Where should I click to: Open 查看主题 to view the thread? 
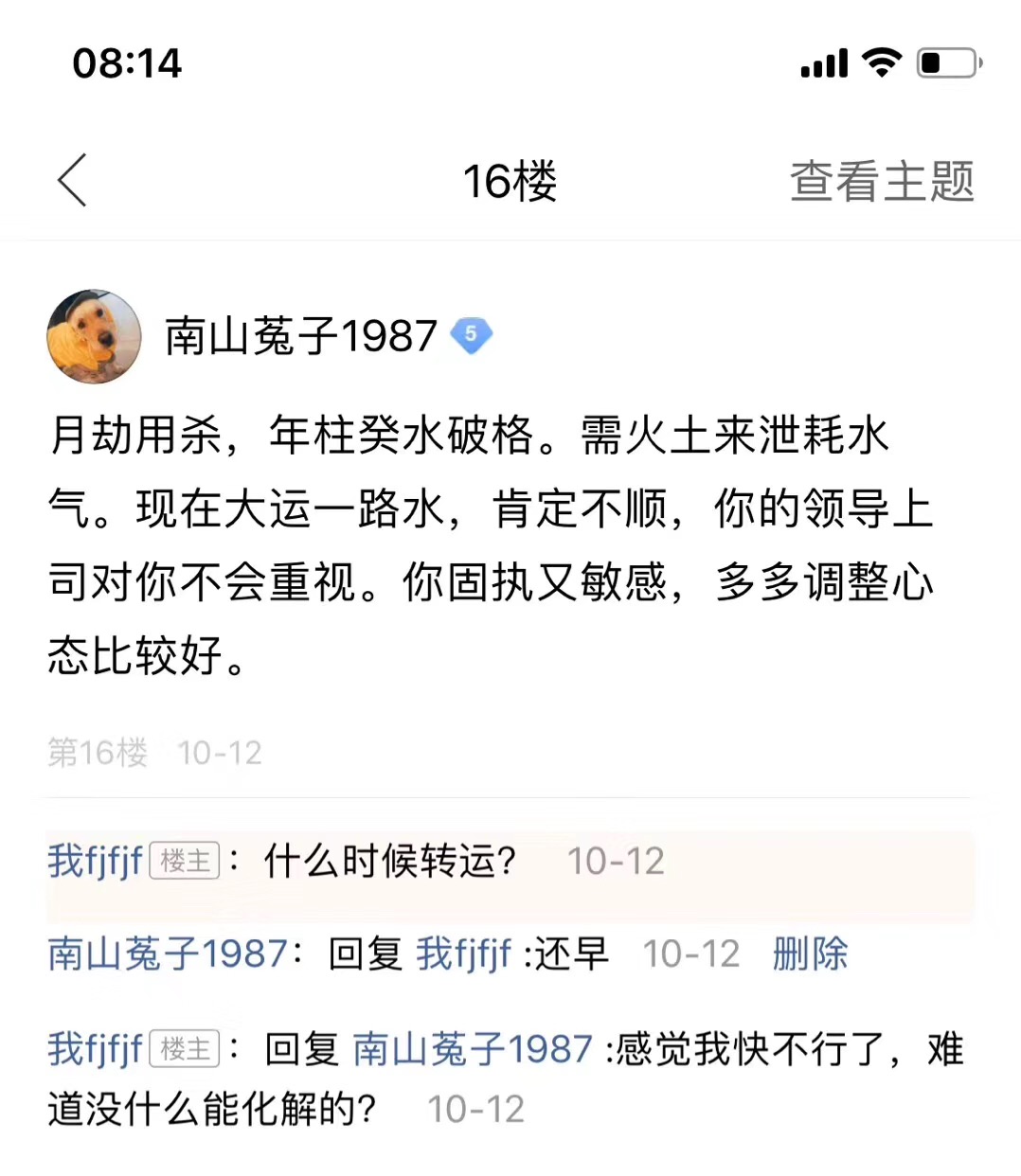881,181
